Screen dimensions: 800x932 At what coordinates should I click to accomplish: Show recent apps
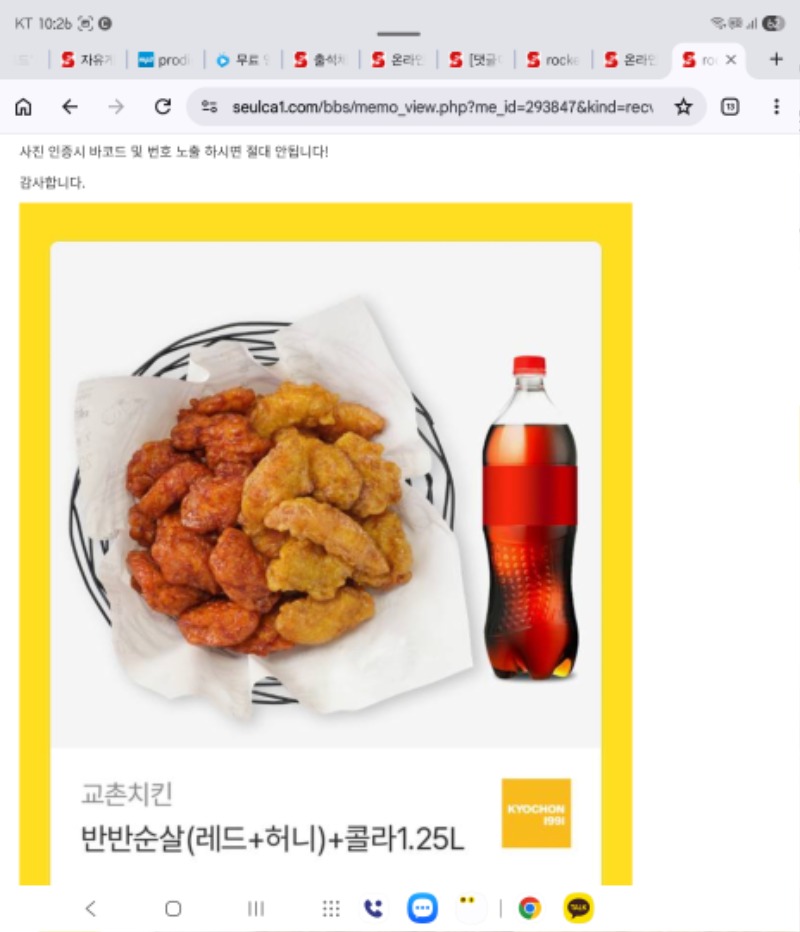pyautogui.click(x=256, y=908)
